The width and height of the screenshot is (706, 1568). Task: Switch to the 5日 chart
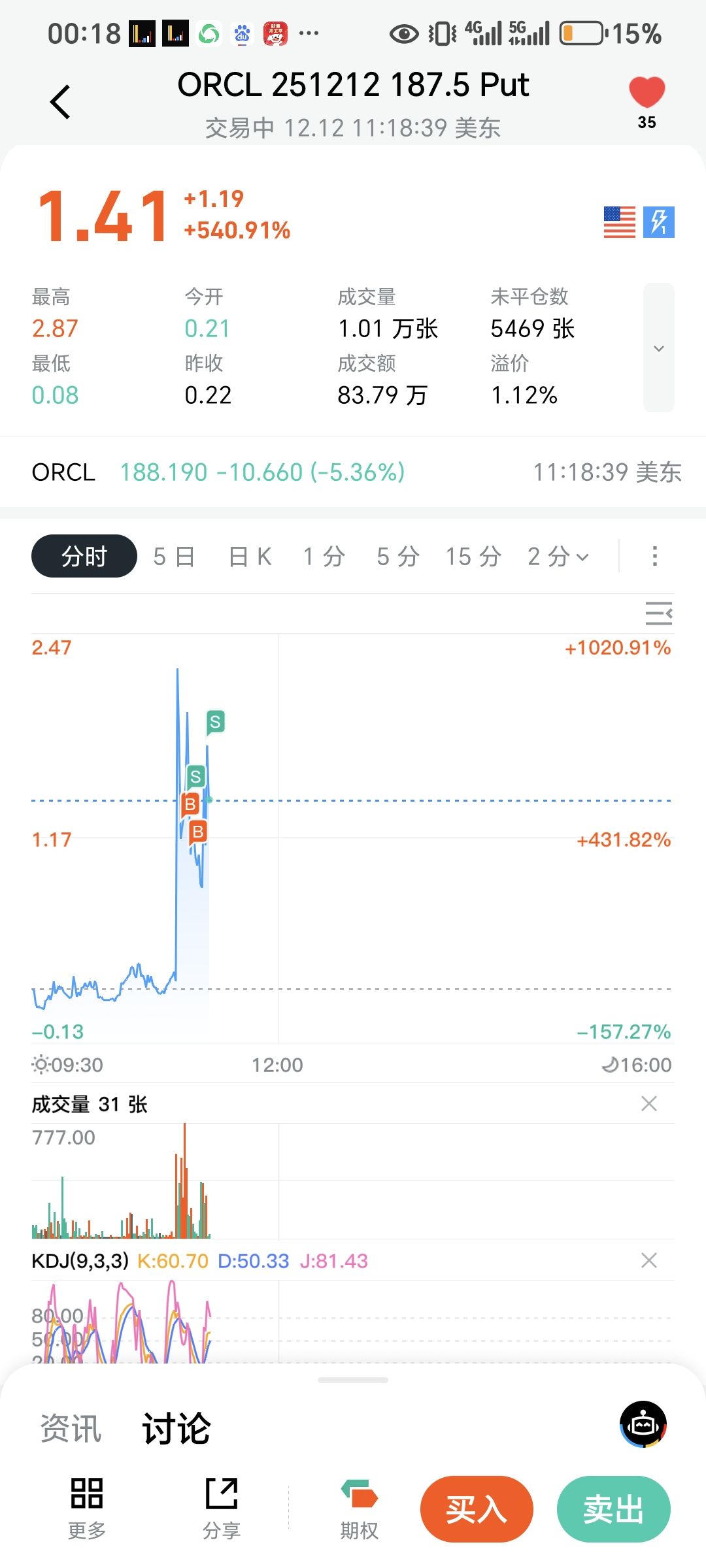coord(174,557)
